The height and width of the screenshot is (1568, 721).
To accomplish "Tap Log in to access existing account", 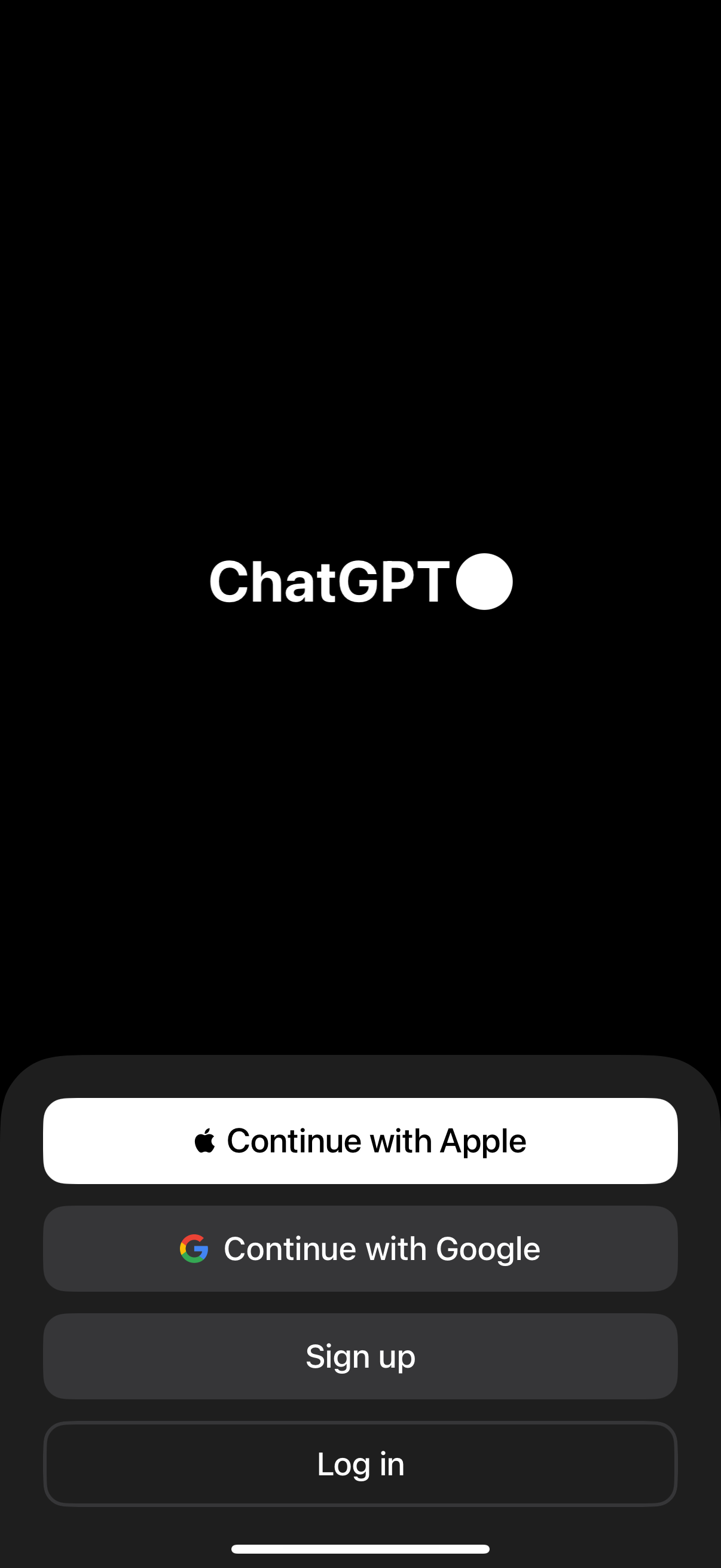I will 360,1465.
